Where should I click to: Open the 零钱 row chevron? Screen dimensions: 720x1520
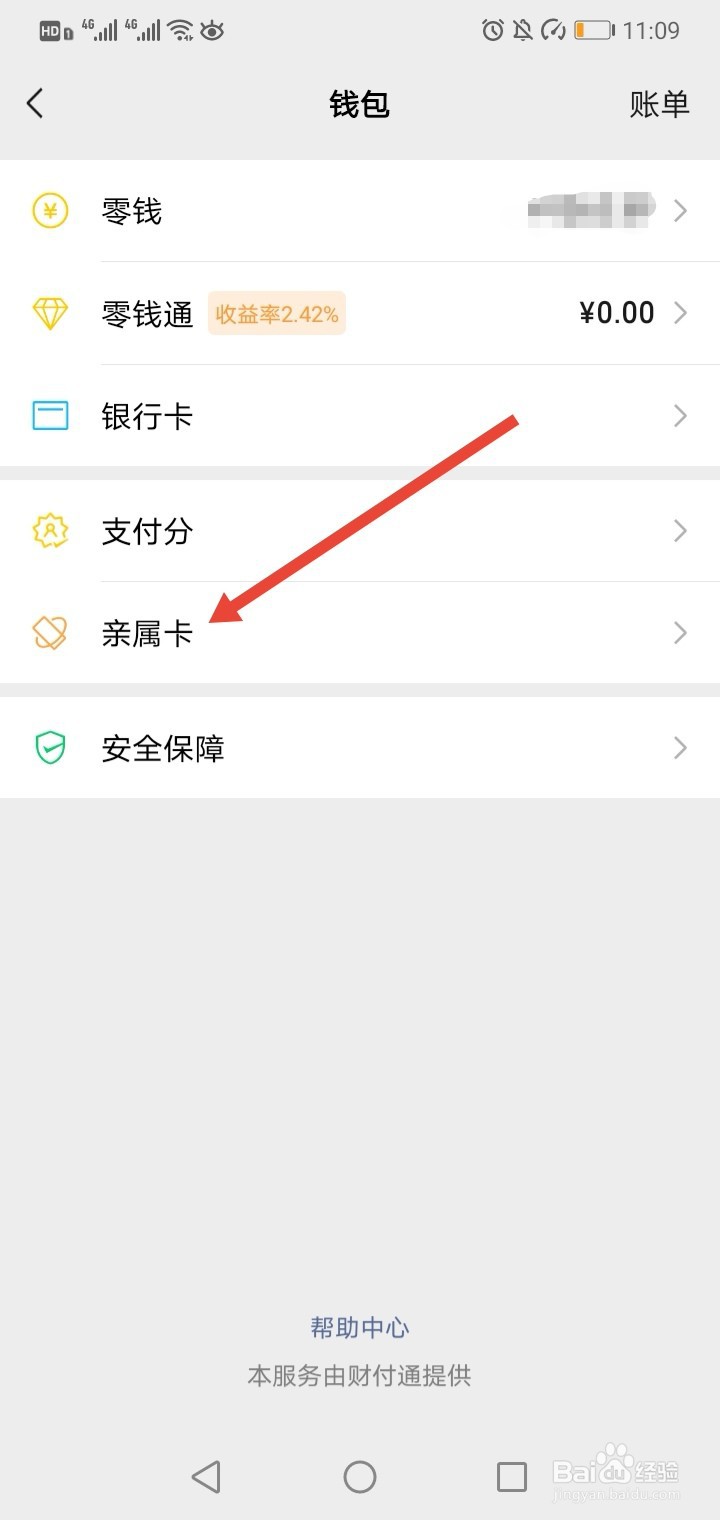[x=681, y=211]
